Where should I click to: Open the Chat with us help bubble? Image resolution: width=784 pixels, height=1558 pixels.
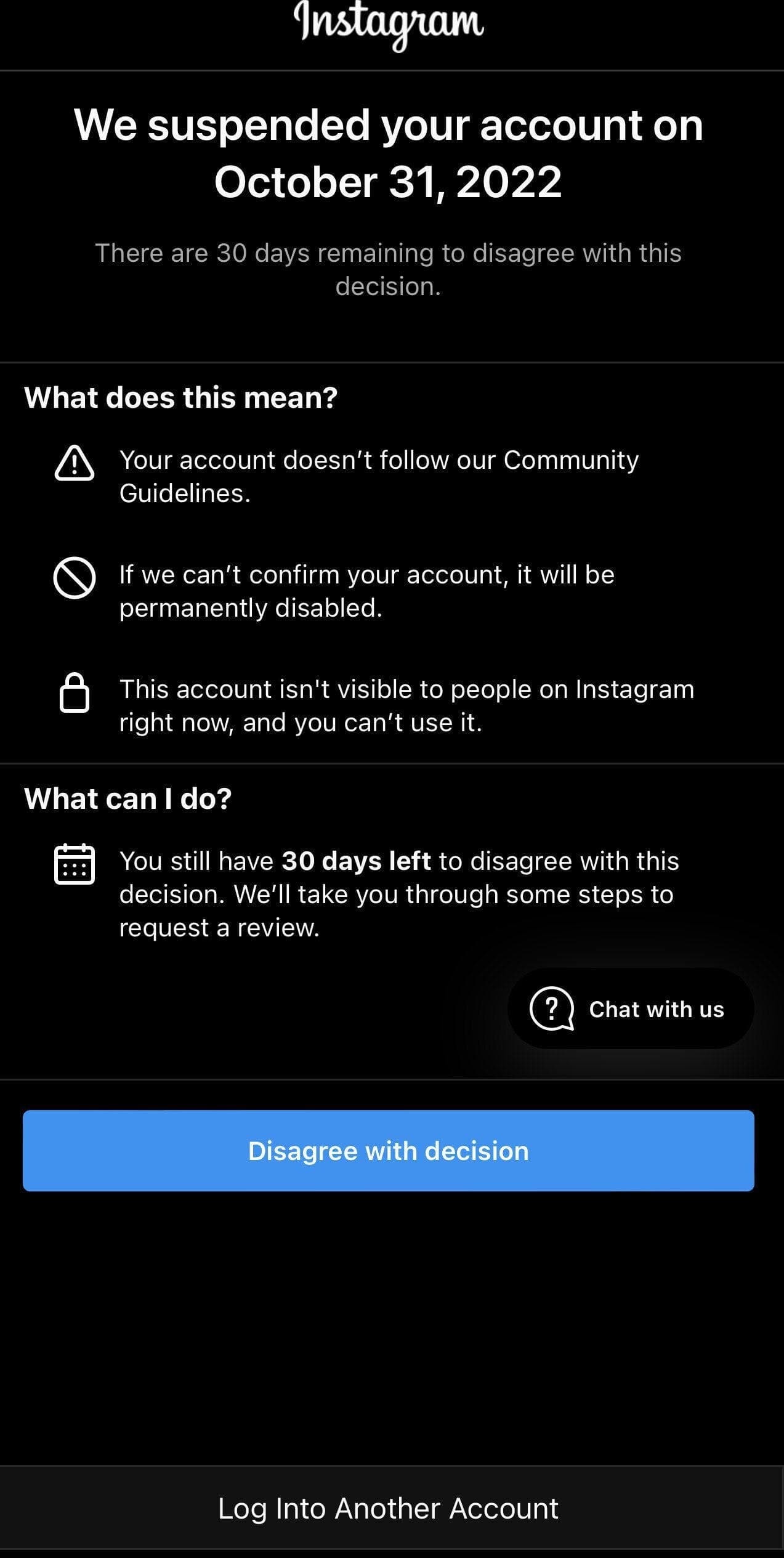630,1009
